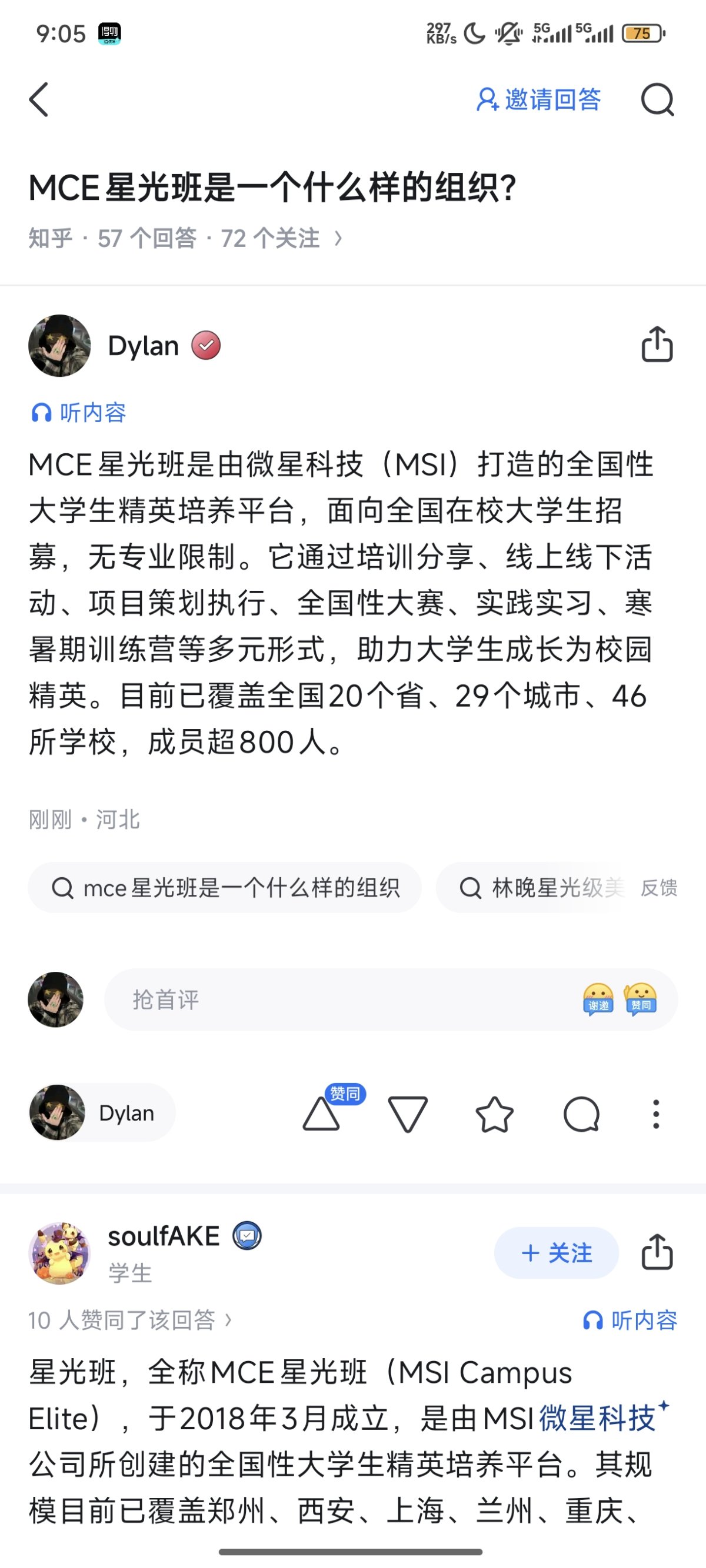
Task: Open comments on Dylan's answer
Action: point(581,1114)
